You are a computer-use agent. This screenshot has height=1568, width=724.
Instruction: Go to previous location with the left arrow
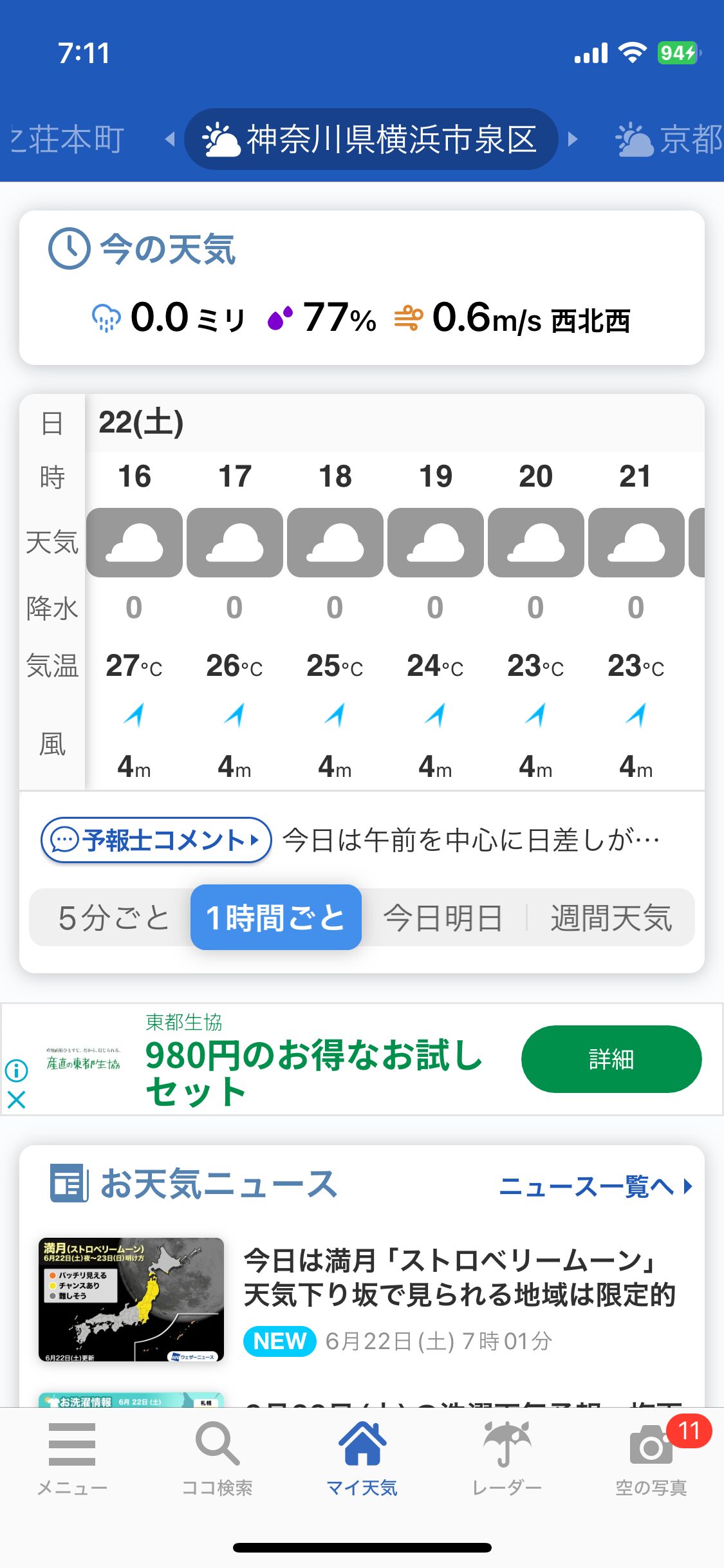[x=170, y=139]
